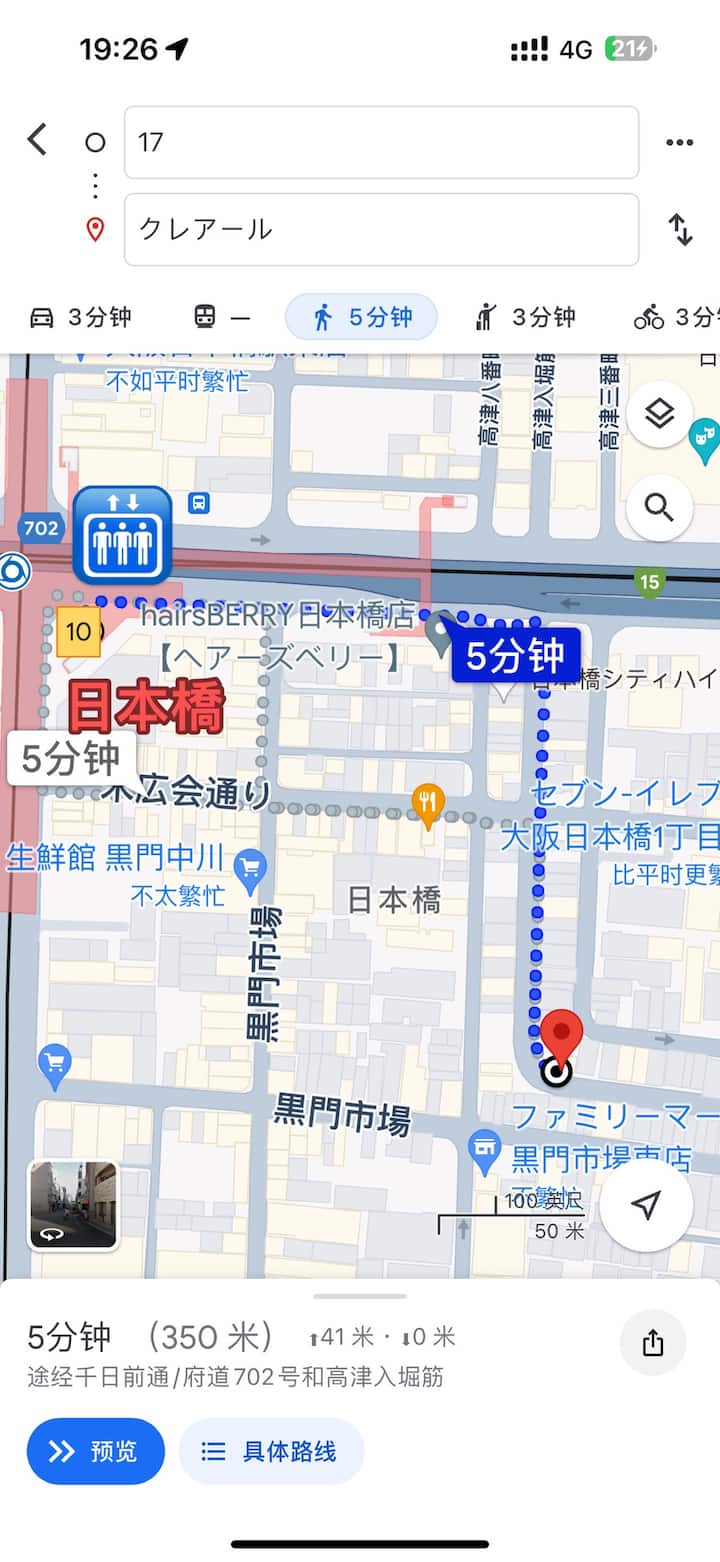Tap the 生鮮館 黒門中川 store pin
Viewport: 720px width, 1562px height.
pyautogui.click(x=249, y=865)
